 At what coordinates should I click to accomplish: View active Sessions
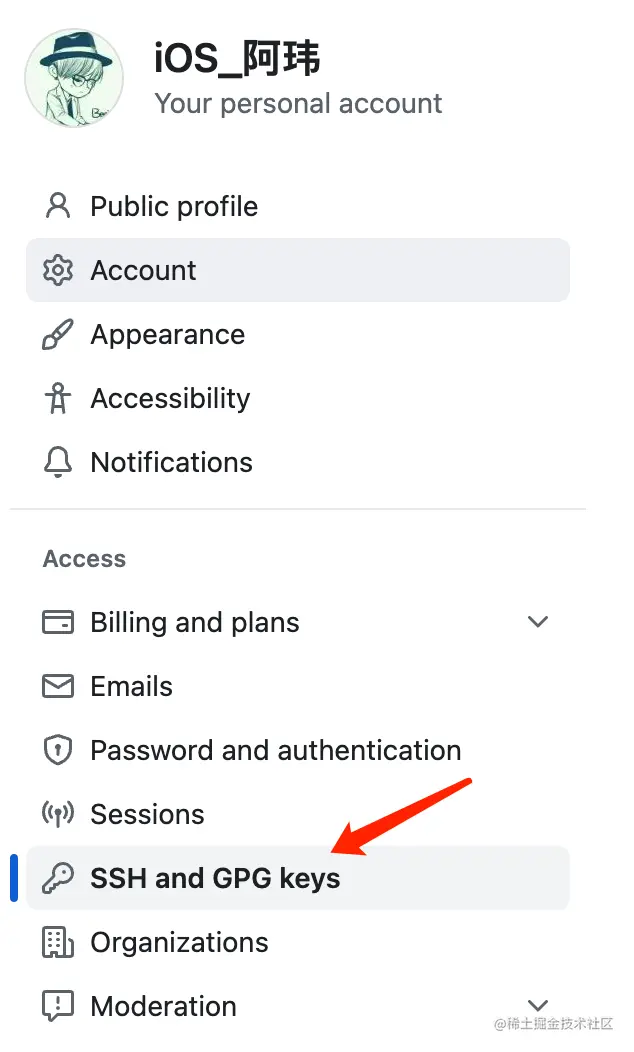pos(147,815)
